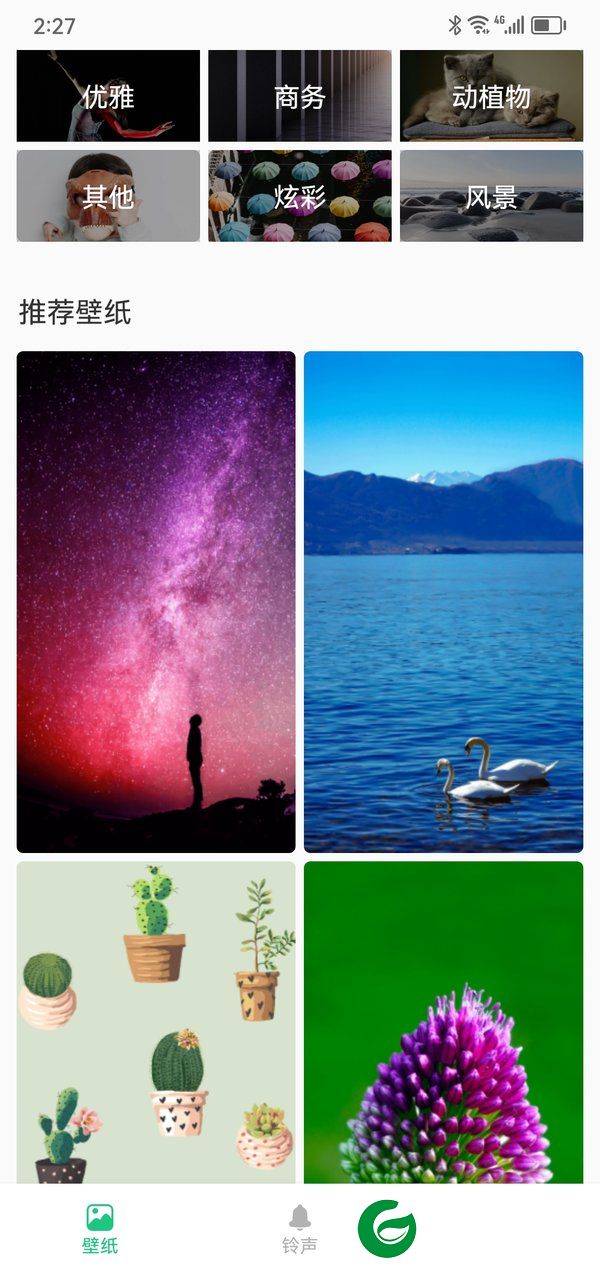600x1267 pixels.
Task: View the potted cactus illustration wallpaper
Action: coord(156,1020)
